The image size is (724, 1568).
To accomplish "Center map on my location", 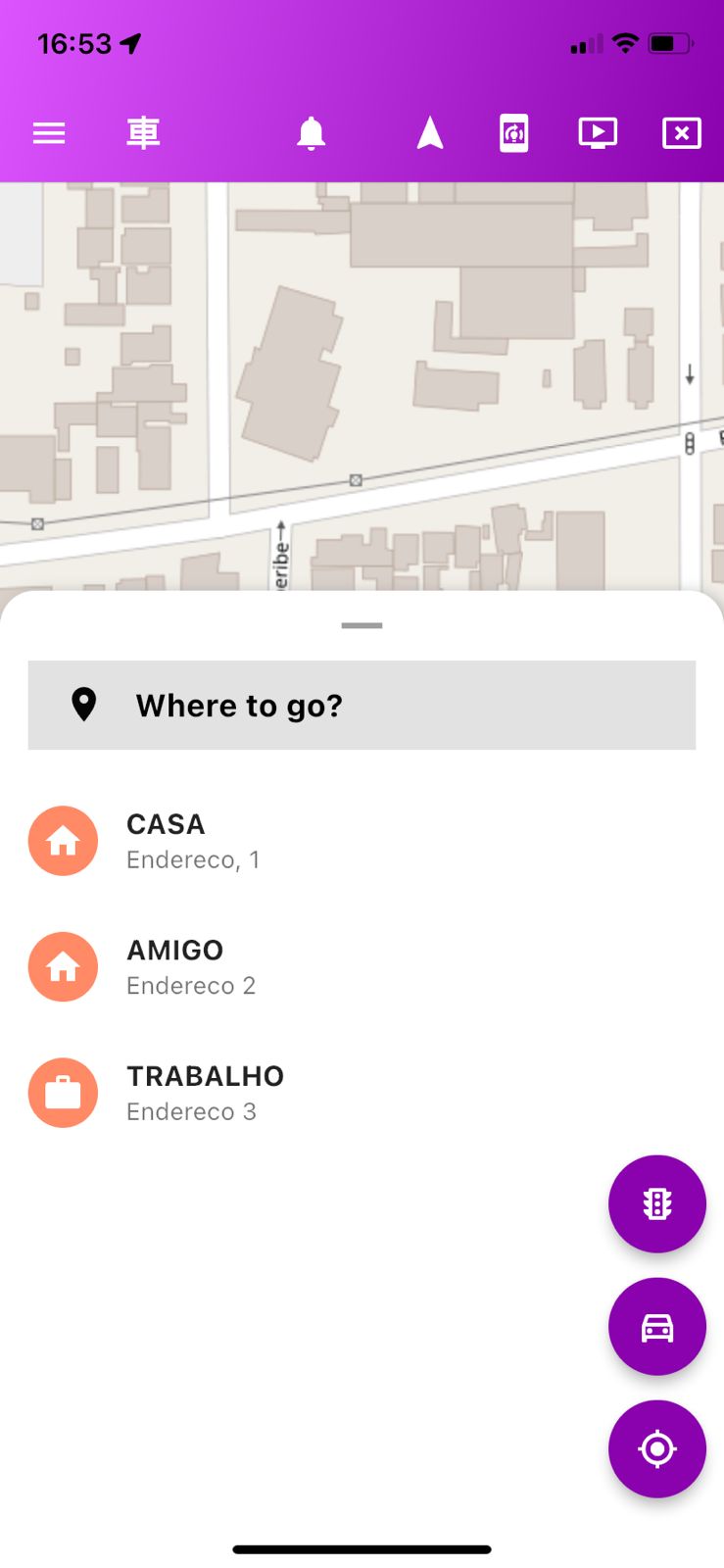I will tap(656, 1448).
